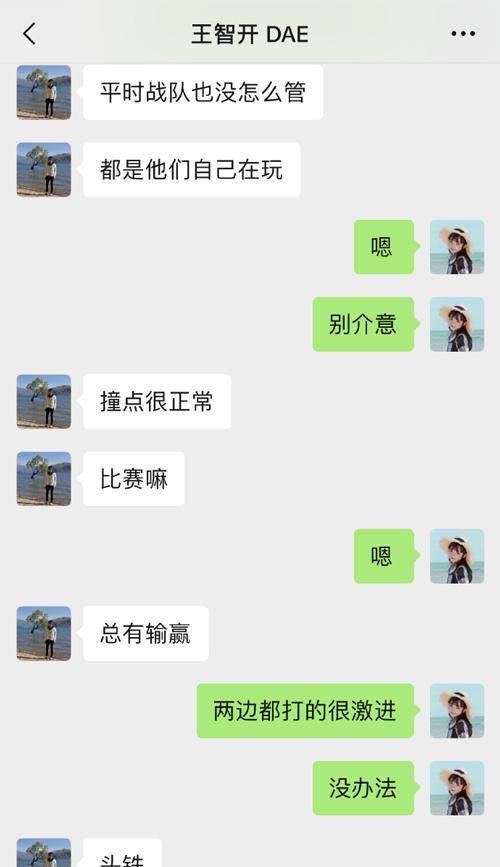Open the avatar next to 没办法
The height and width of the screenshot is (867, 500).
[x=457, y=788]
